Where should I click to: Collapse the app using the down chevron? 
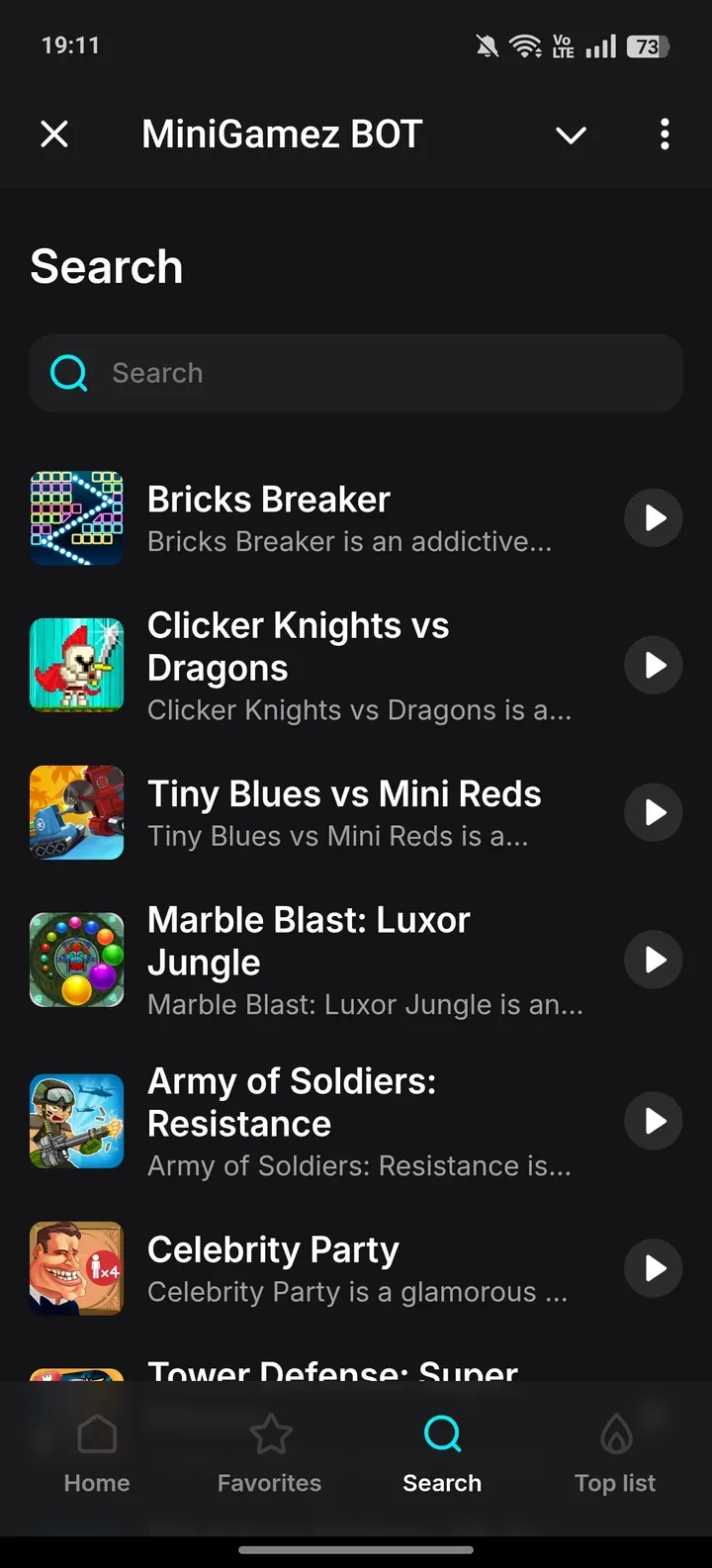tap(571, 135)
